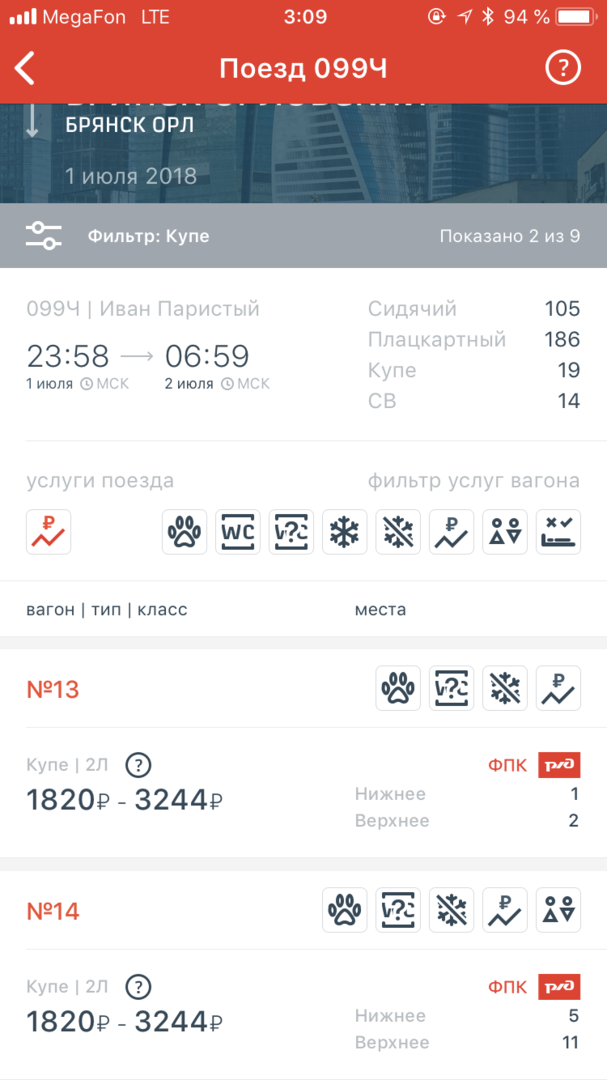This screenshot has width=607, height=1080.
Task: Filter carriages by bed linen icon
Action: [x=558, y=532]
